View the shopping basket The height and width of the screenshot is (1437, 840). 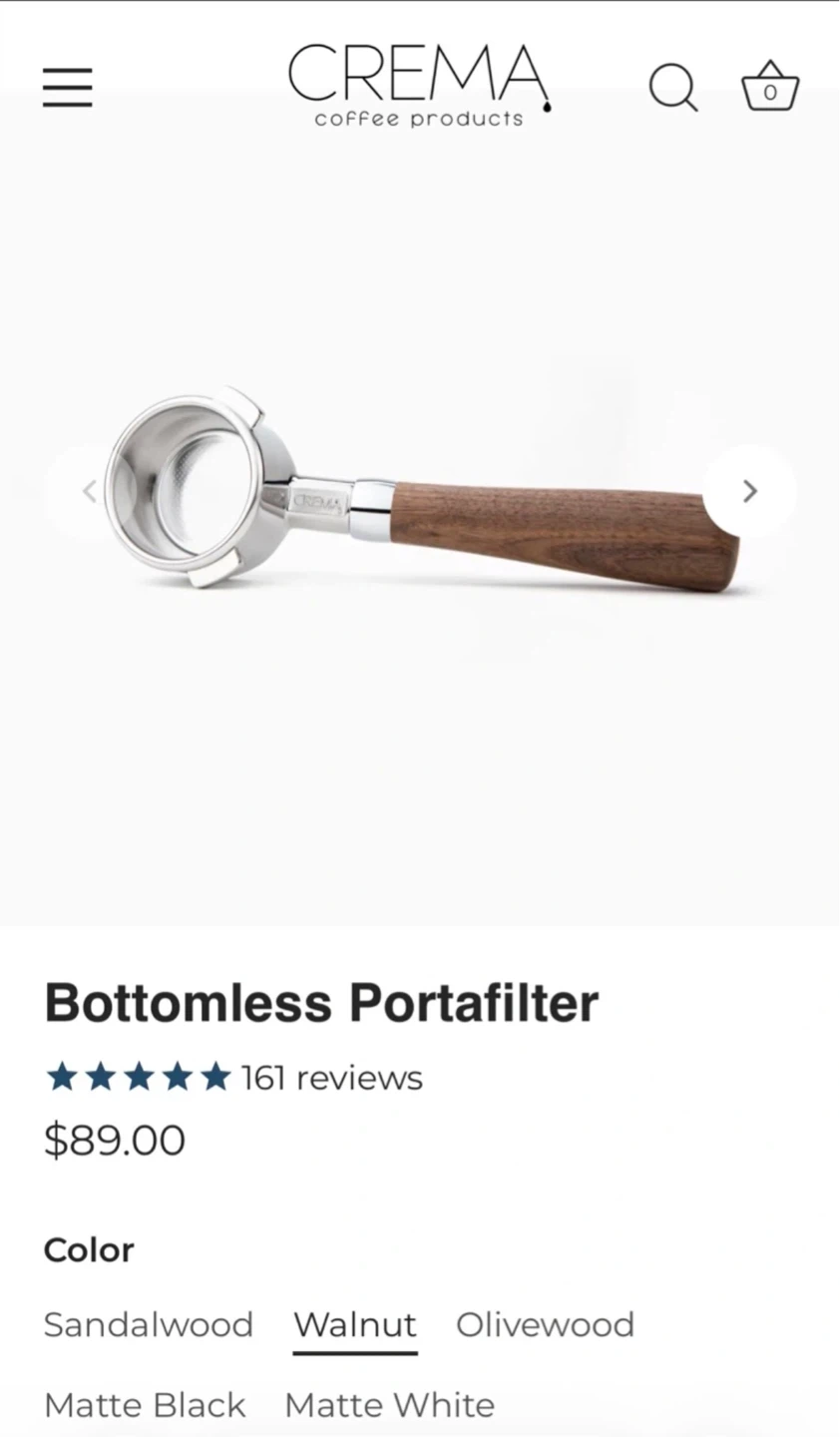click(x=770, y=87)
